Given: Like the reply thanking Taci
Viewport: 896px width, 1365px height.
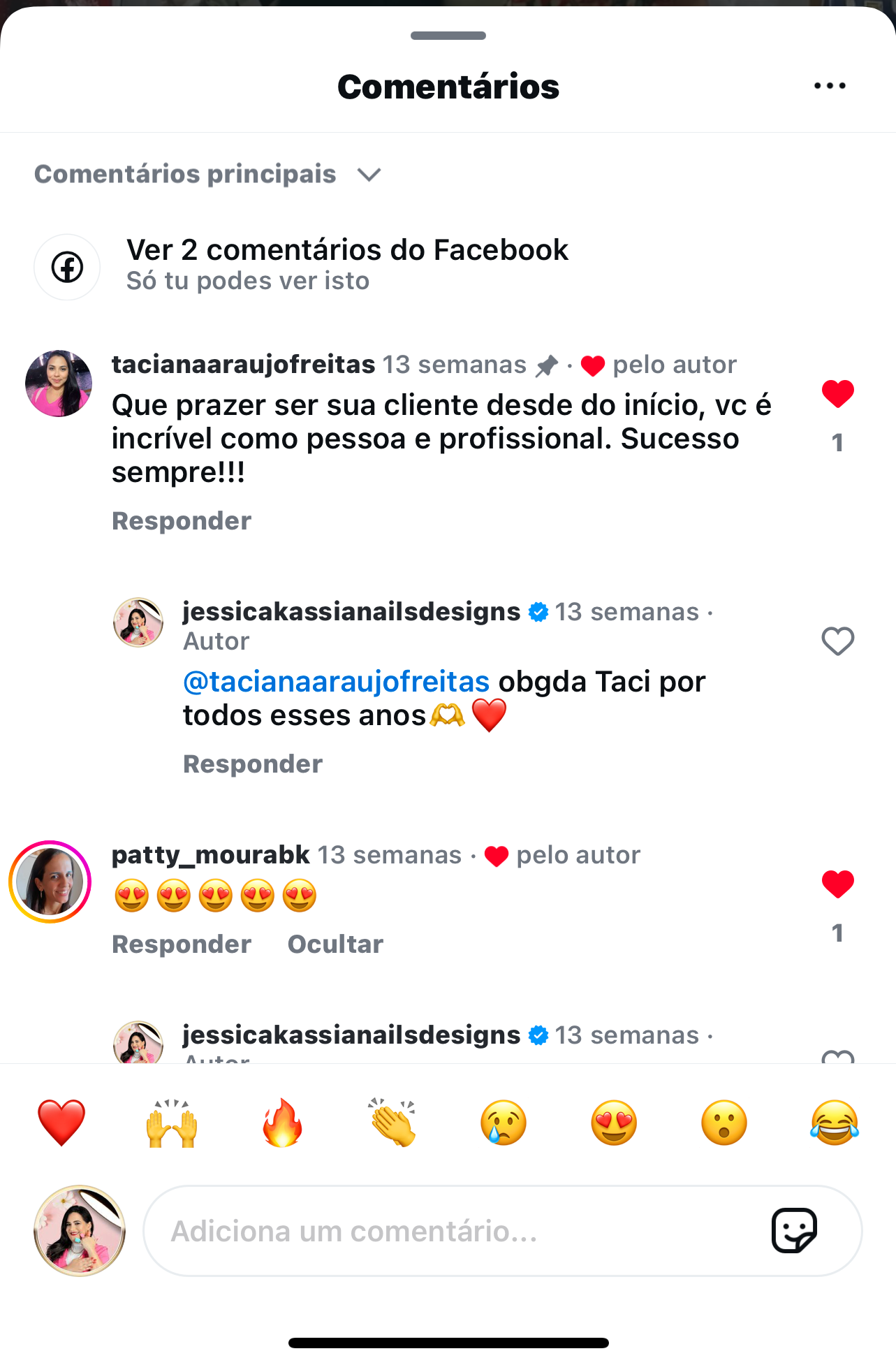Looking at the screenshot, I should coord(837,641).
